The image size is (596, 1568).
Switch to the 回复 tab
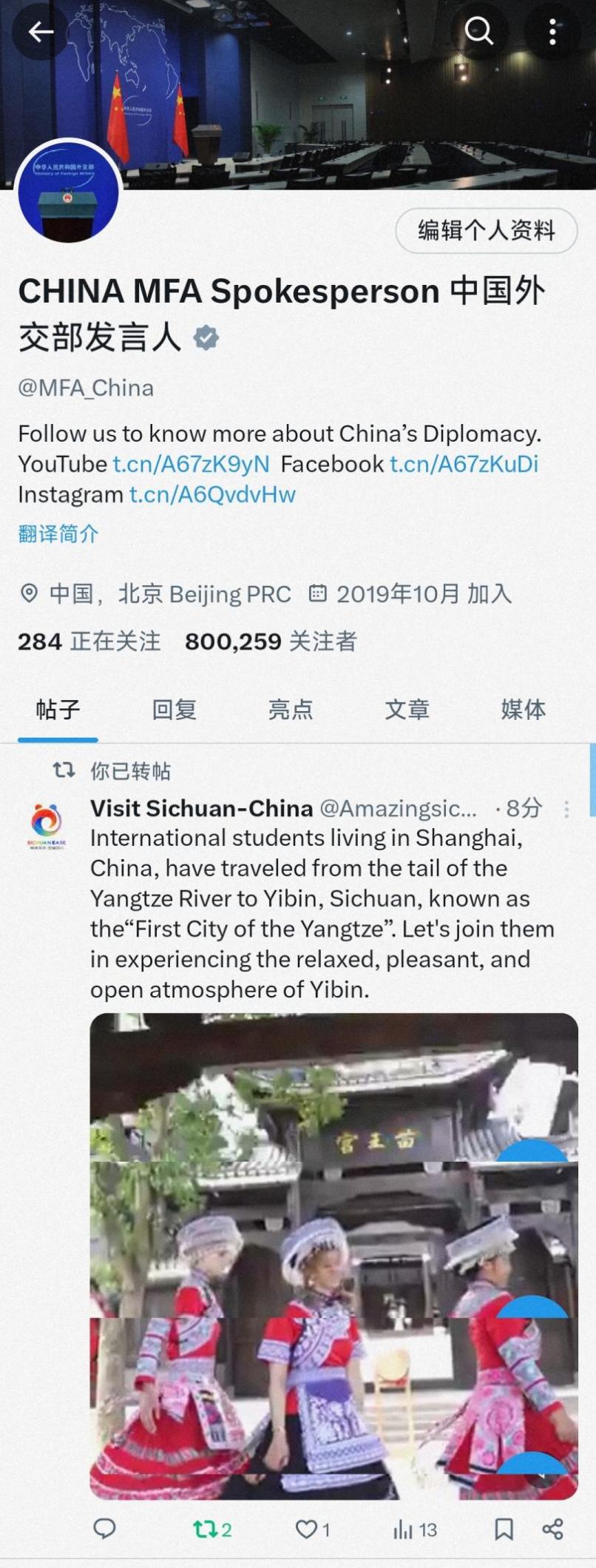click(174, 710)
